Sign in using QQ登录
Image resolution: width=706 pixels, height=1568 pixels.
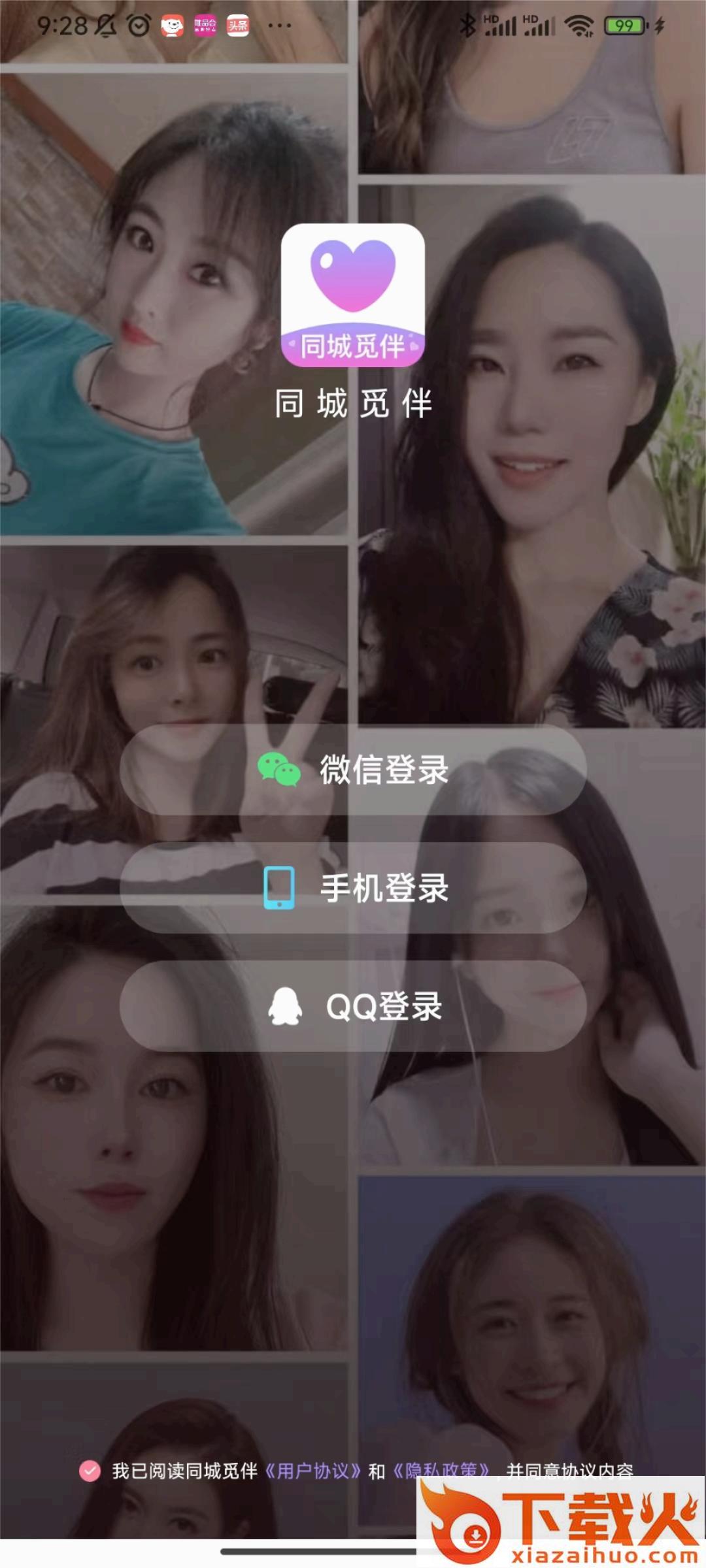[353, 1005]
